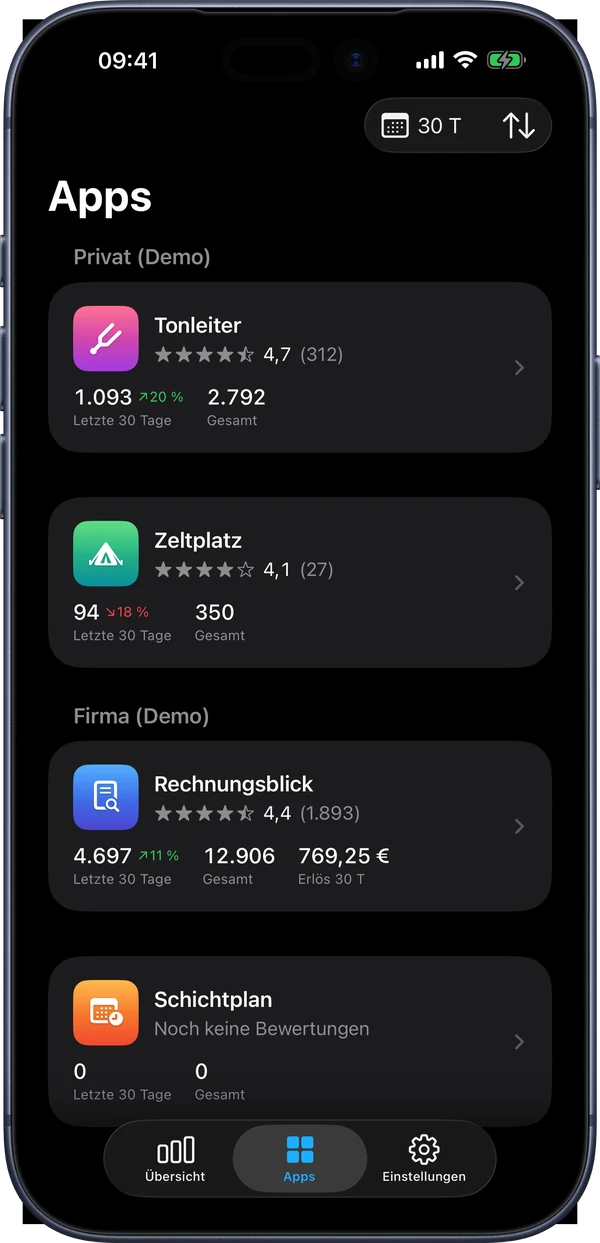Open the 30 T date range picker
600x1243 pixels.
[x=421, y=126]
